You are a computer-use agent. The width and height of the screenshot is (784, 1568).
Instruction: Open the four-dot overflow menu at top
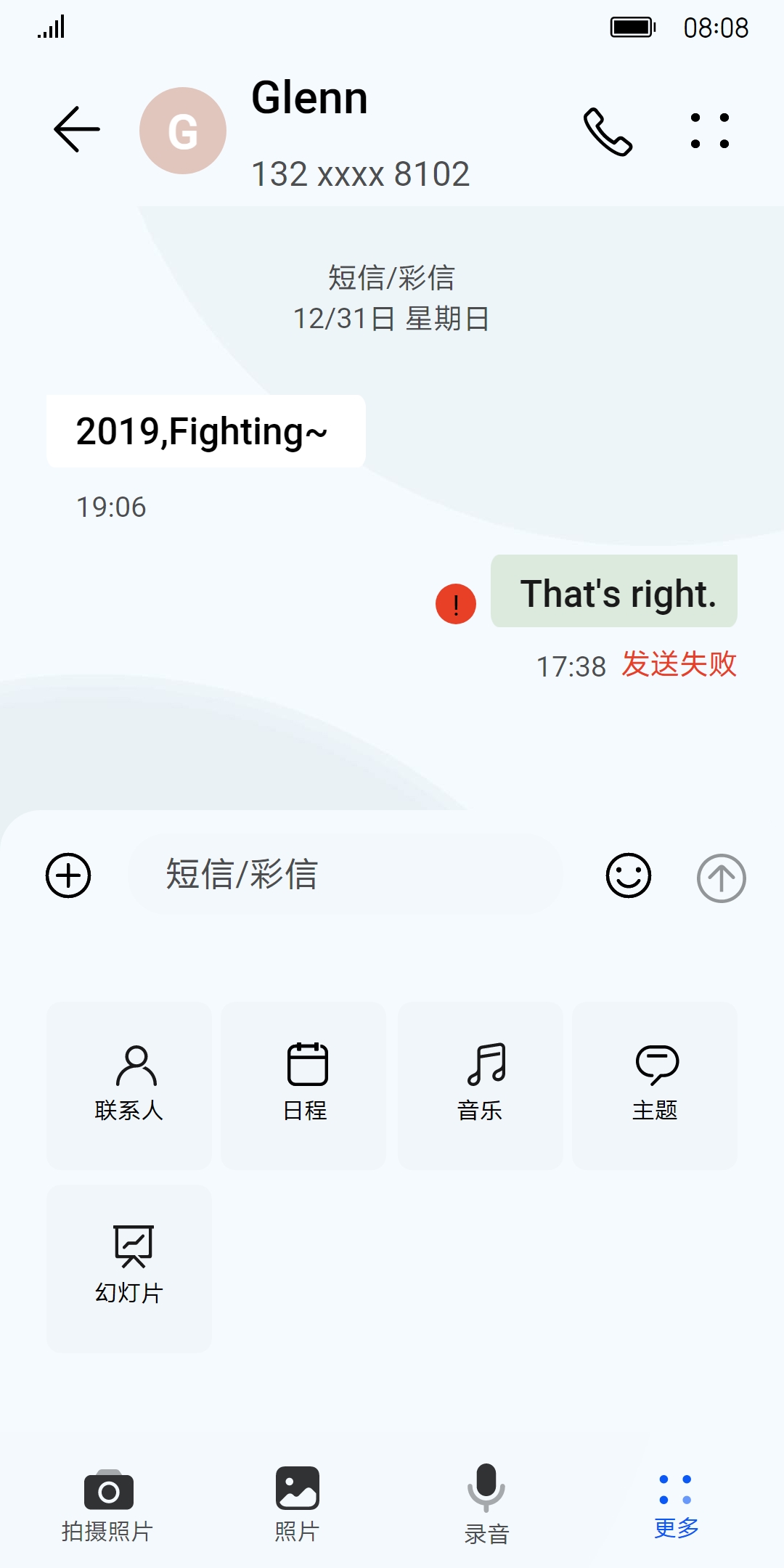click(709, 131)
